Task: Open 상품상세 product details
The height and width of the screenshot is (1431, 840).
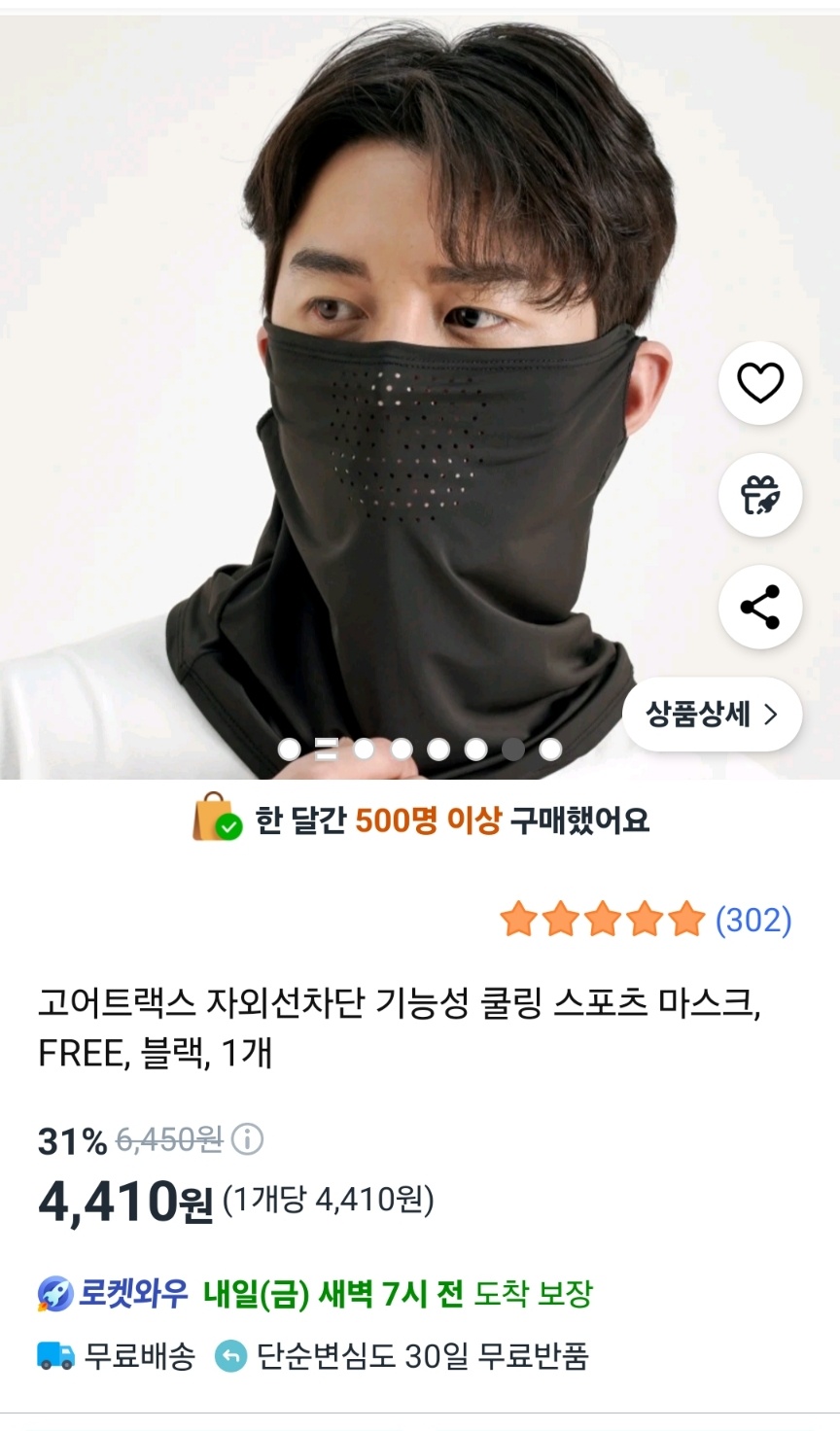Action: (712, 715)
